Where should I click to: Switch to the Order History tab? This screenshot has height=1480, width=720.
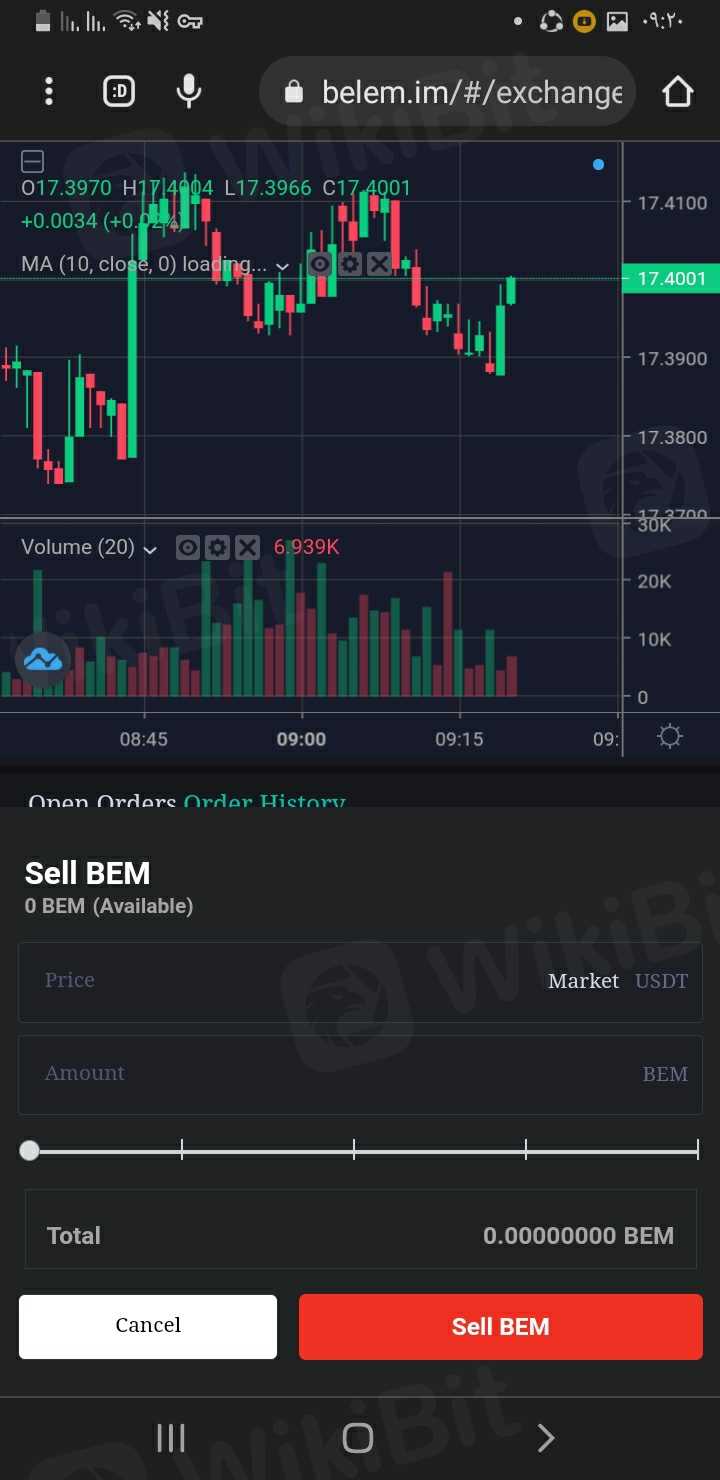tap(265, 801)
